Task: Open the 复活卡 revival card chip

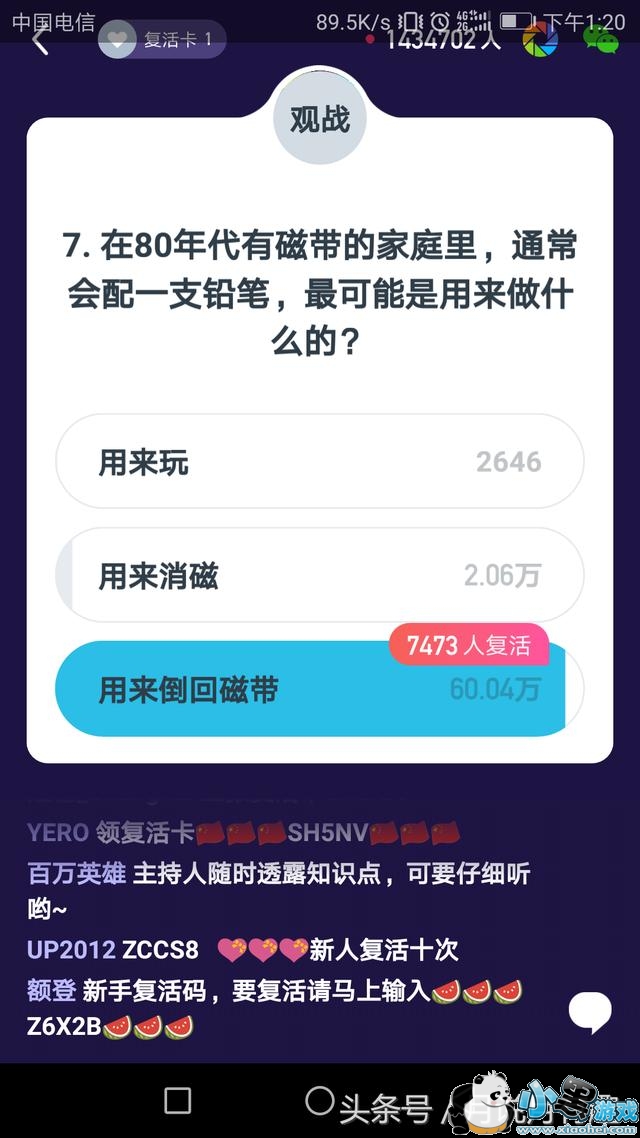Action: point(163,40)
